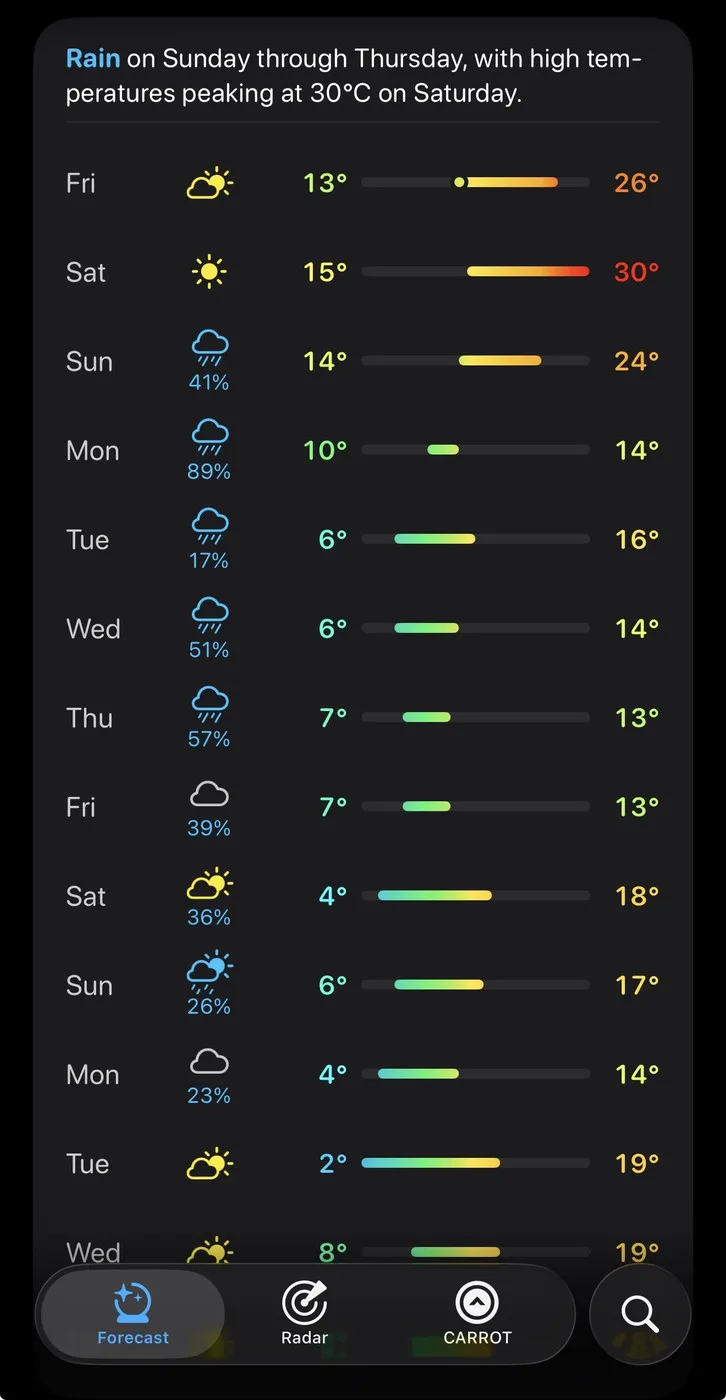Select Tuesday's row with 2° low
The height and width of the screenshot is (1400, 726).
pos(362,1163)
